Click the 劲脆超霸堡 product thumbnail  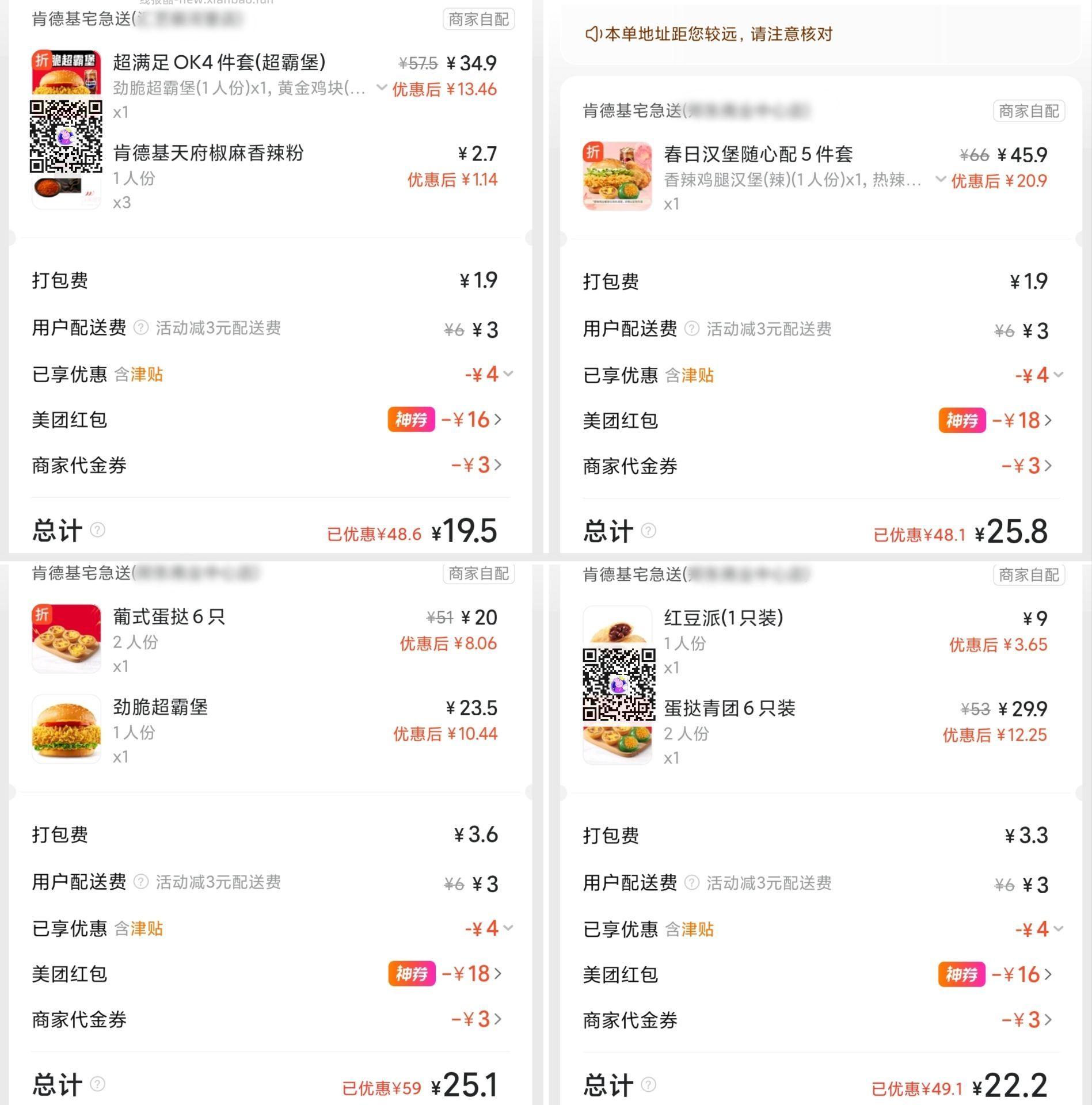[x=66, y=728]
